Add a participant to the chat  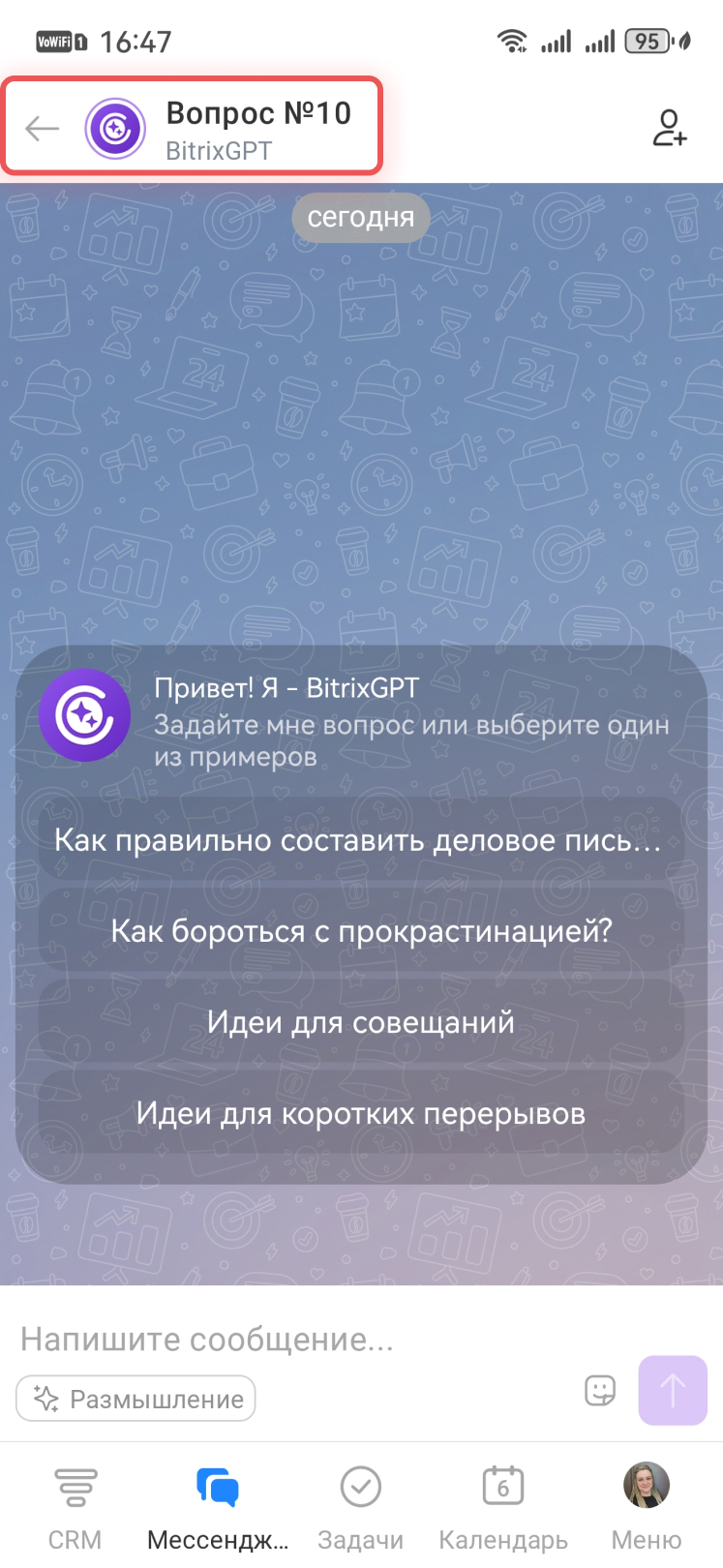[669, 128]
